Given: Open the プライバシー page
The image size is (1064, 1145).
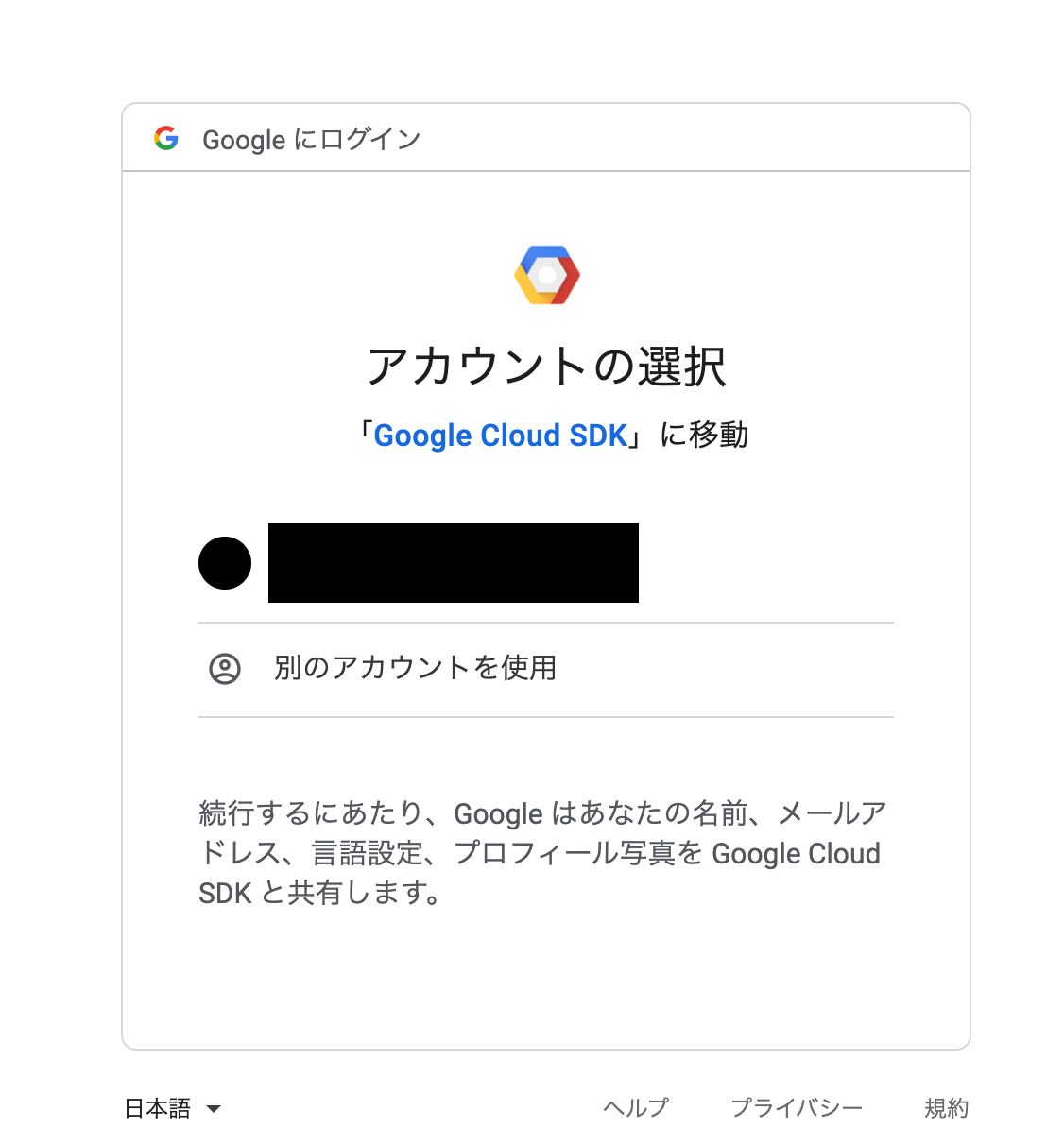Looking at the screenshot, I should point(798,1107).
